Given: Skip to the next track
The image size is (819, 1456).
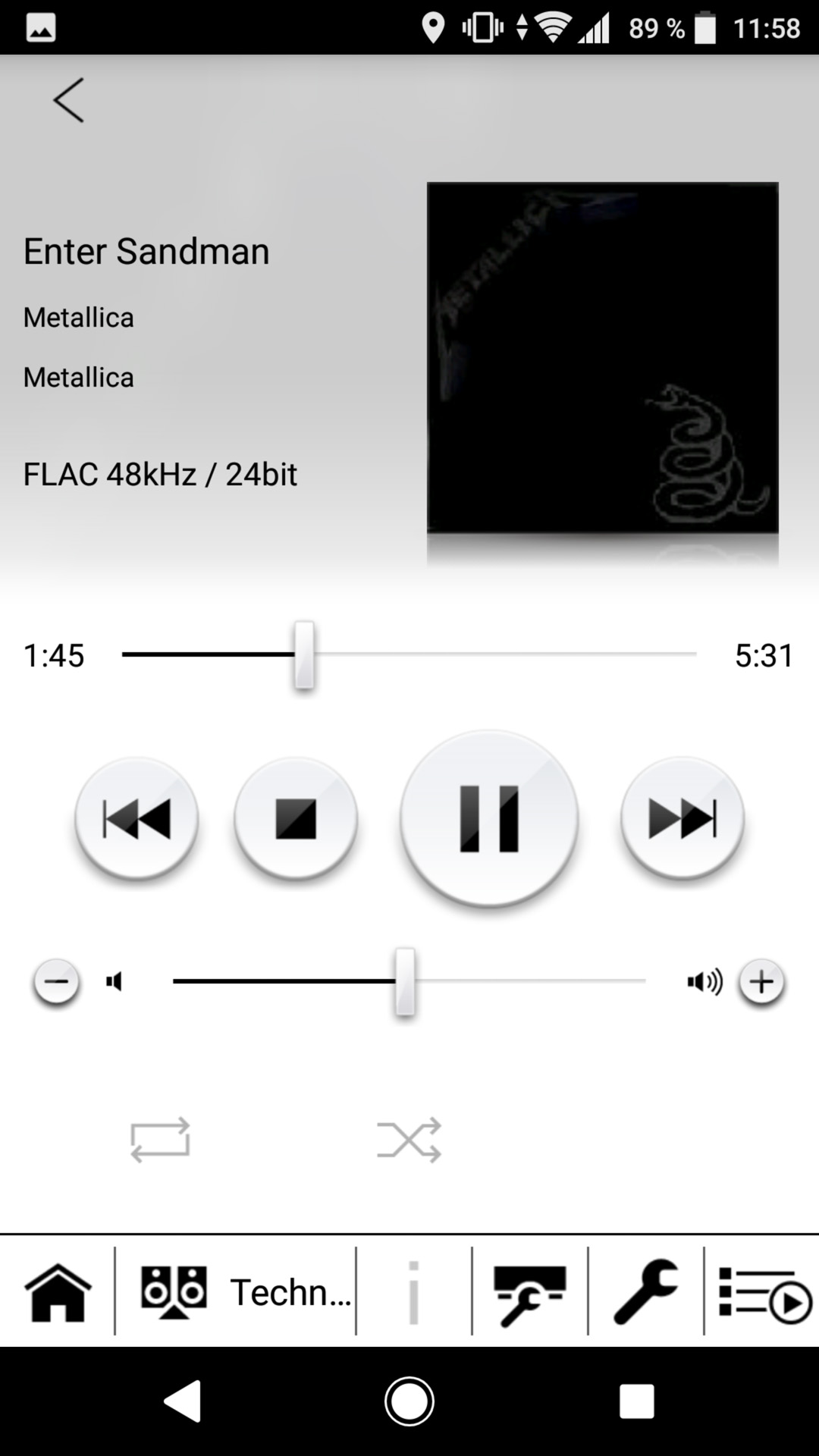Looking at the screenshot, I should (x=682, y=818).
